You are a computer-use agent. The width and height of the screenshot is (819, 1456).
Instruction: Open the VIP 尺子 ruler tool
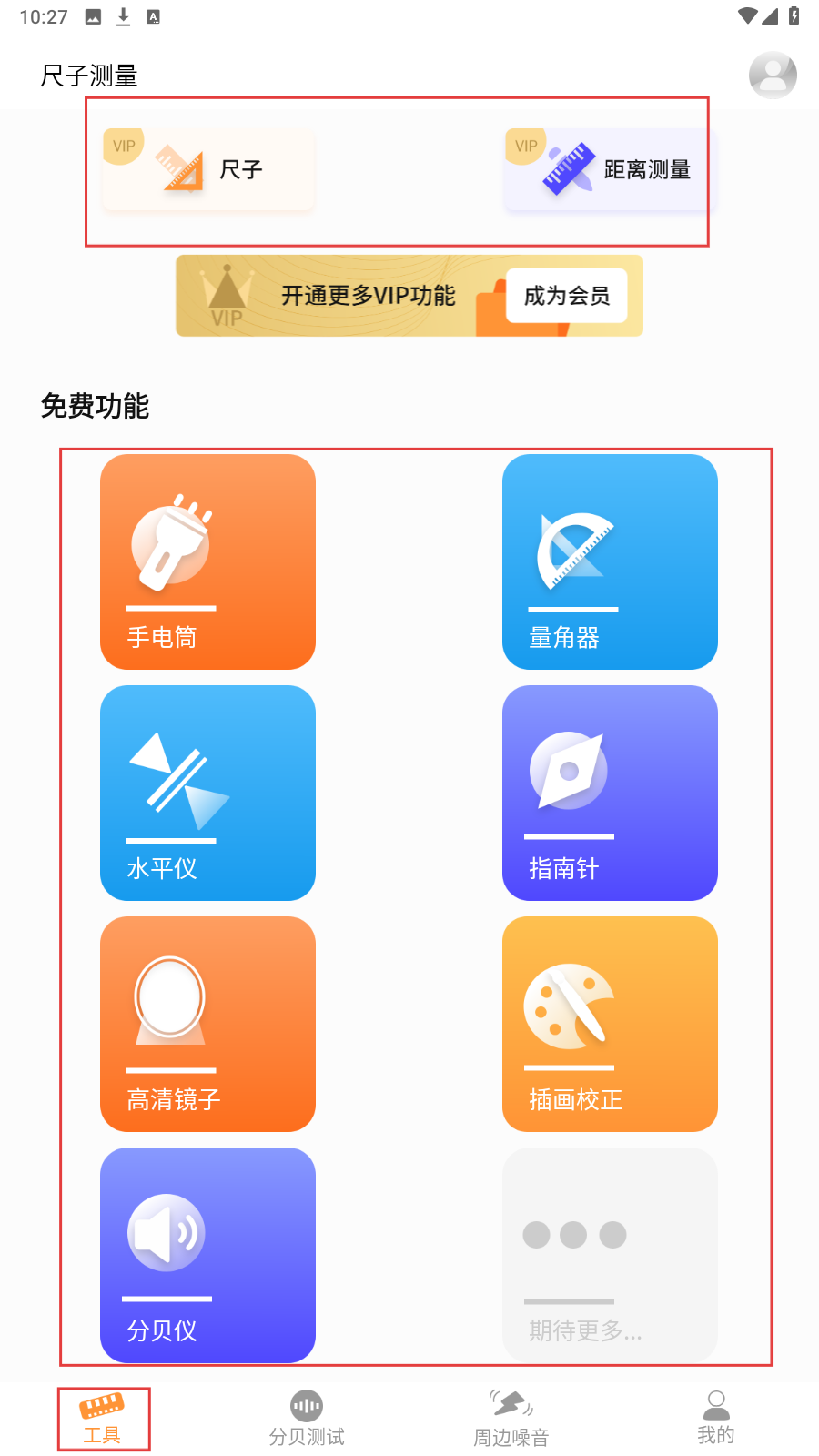pyautogui.click(x=208, y=170)
